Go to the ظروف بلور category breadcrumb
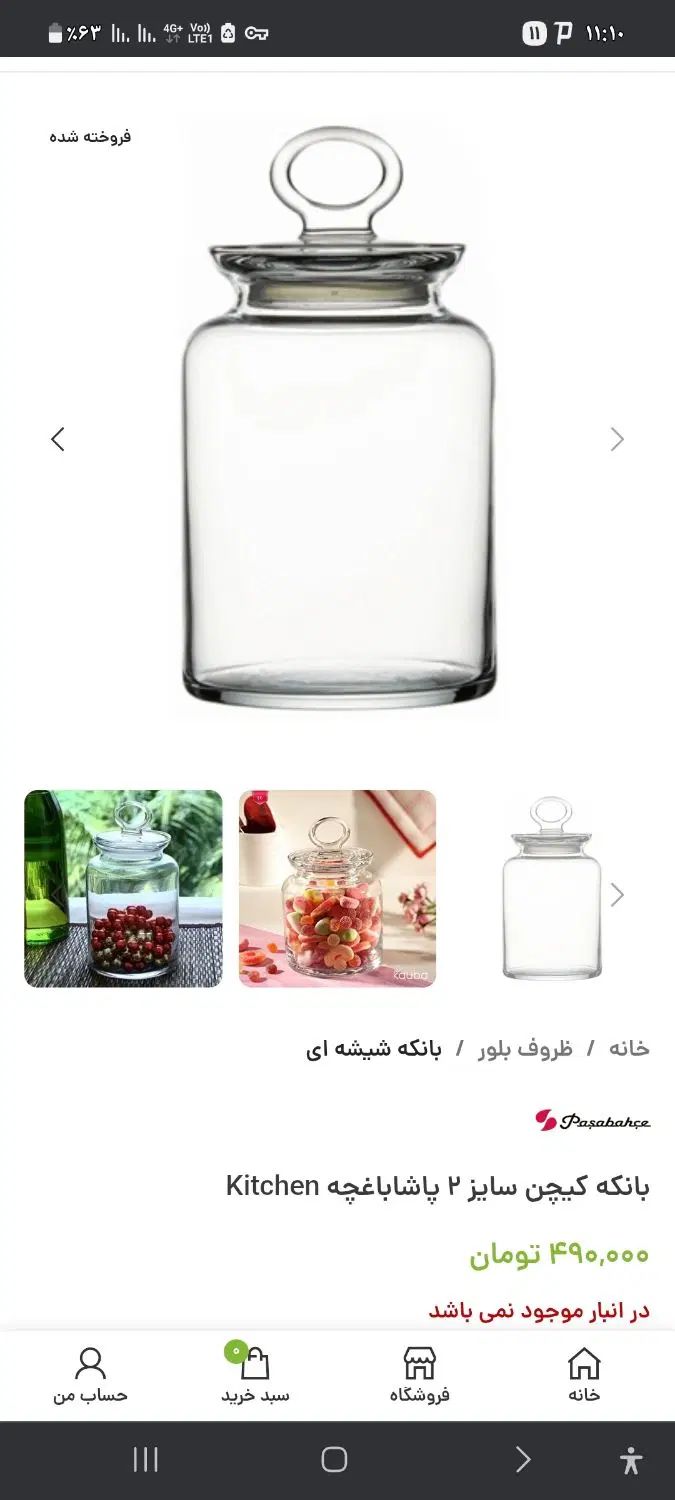This screenshot has height=1500, width=675. [525, 1048]
